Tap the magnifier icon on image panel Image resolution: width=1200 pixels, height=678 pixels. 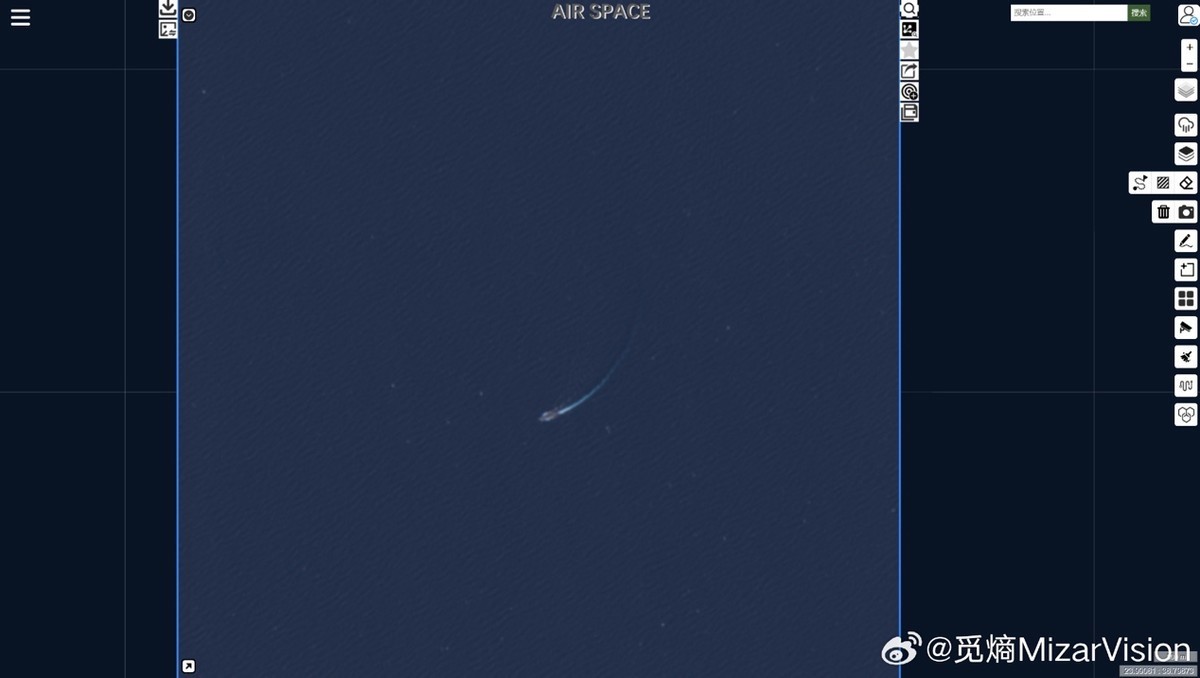(x=909, y=9)
